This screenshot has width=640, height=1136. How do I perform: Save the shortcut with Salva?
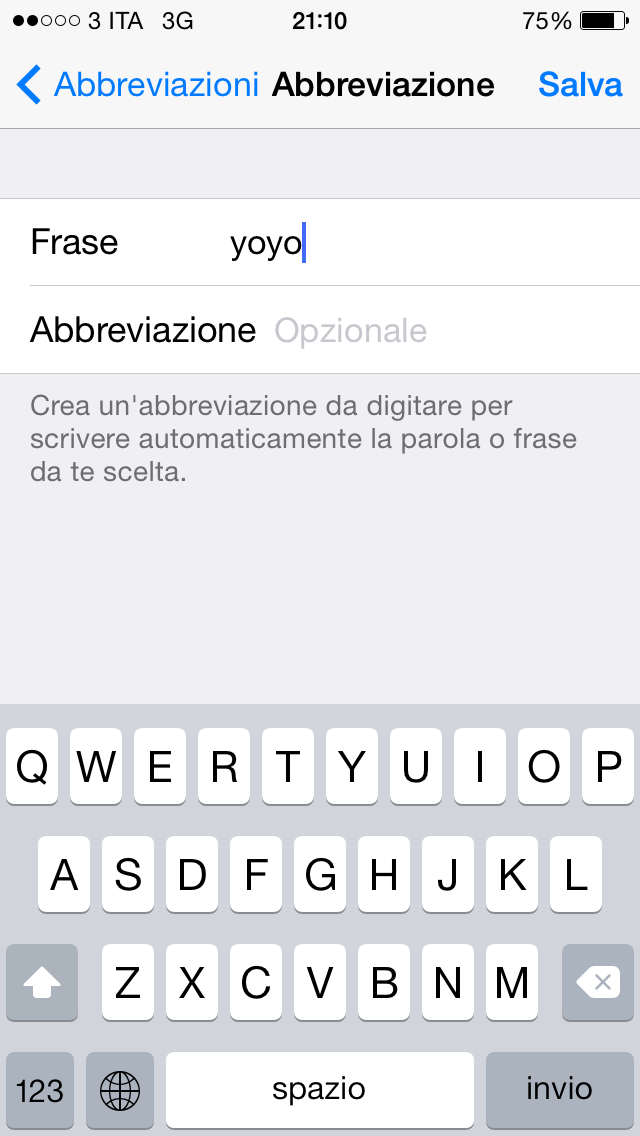pyautogui.click(x=580, y=85)
